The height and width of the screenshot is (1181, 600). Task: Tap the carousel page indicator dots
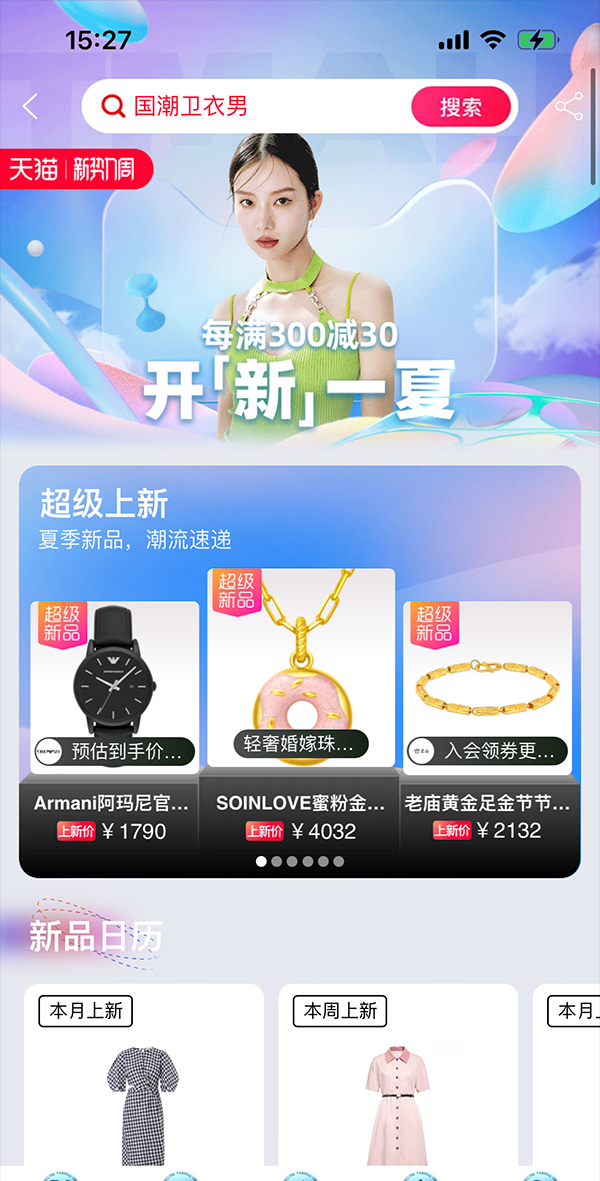click(x=300, y=861)
